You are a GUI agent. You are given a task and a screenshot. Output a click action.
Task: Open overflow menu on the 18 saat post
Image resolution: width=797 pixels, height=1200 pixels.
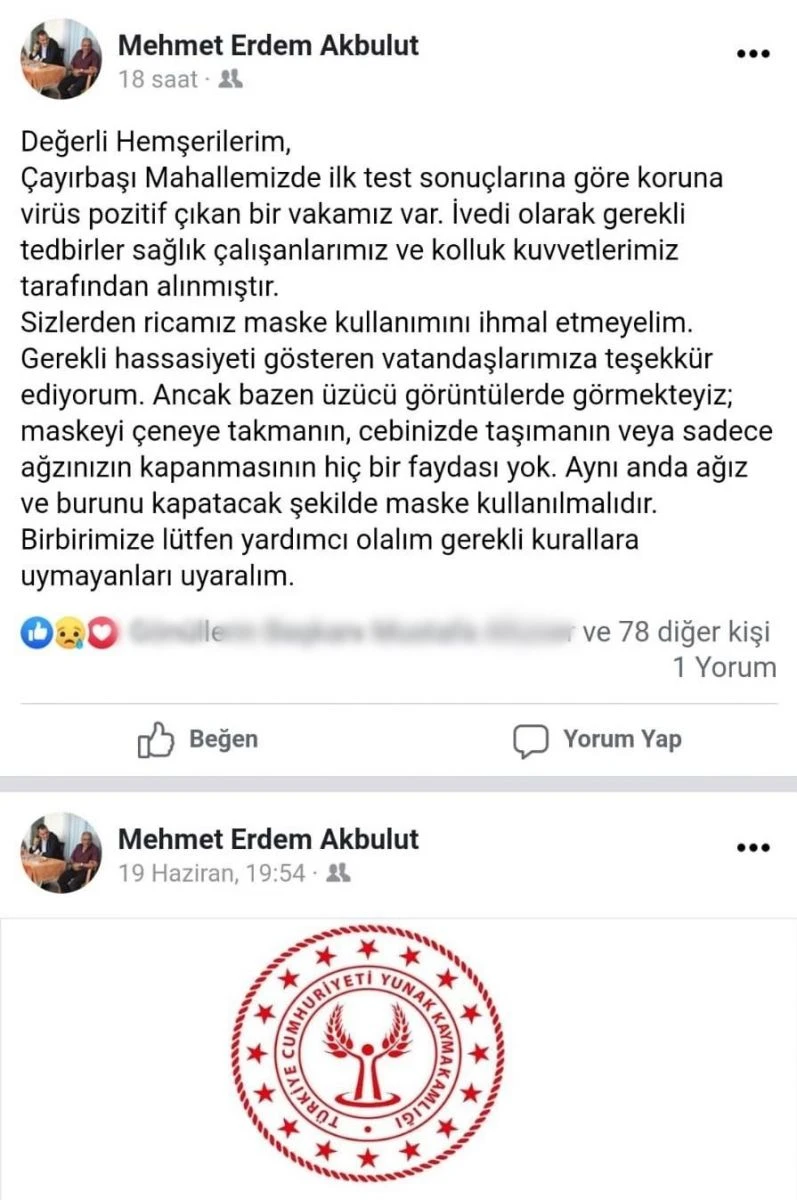coord(753,54)
